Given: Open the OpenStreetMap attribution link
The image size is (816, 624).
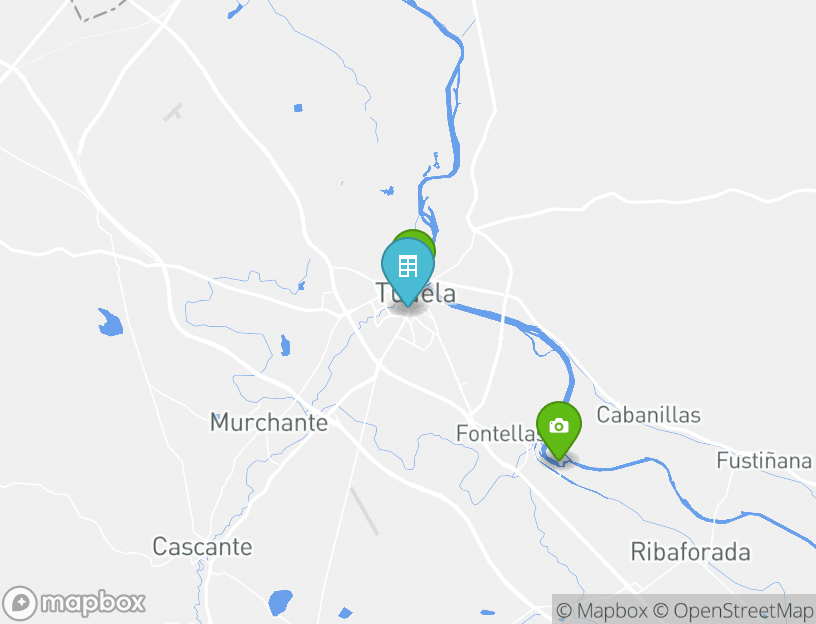Looking at the screenshot, I should click(x=733, y=610).
